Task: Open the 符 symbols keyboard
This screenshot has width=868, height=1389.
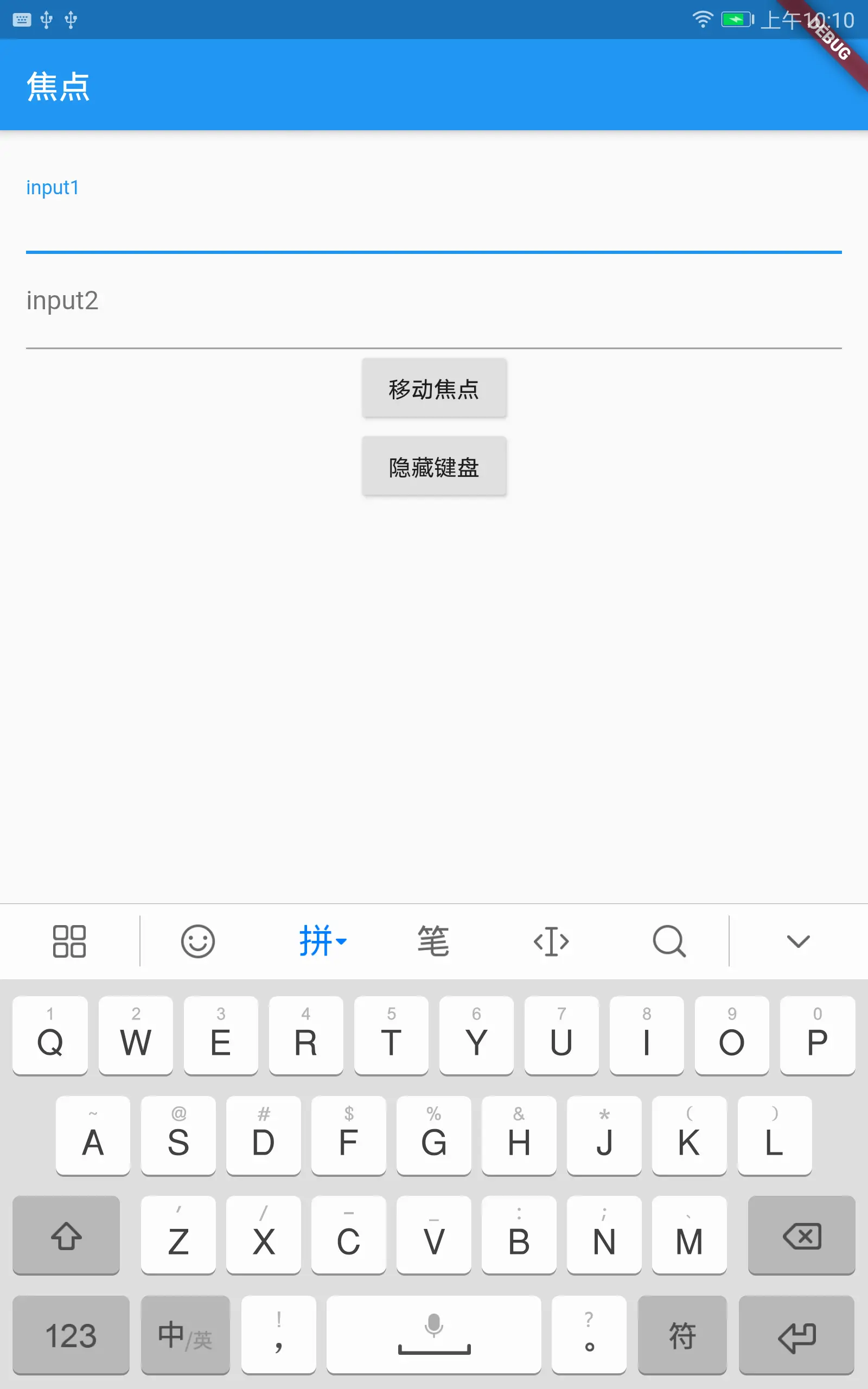Action: [682, 1335]
